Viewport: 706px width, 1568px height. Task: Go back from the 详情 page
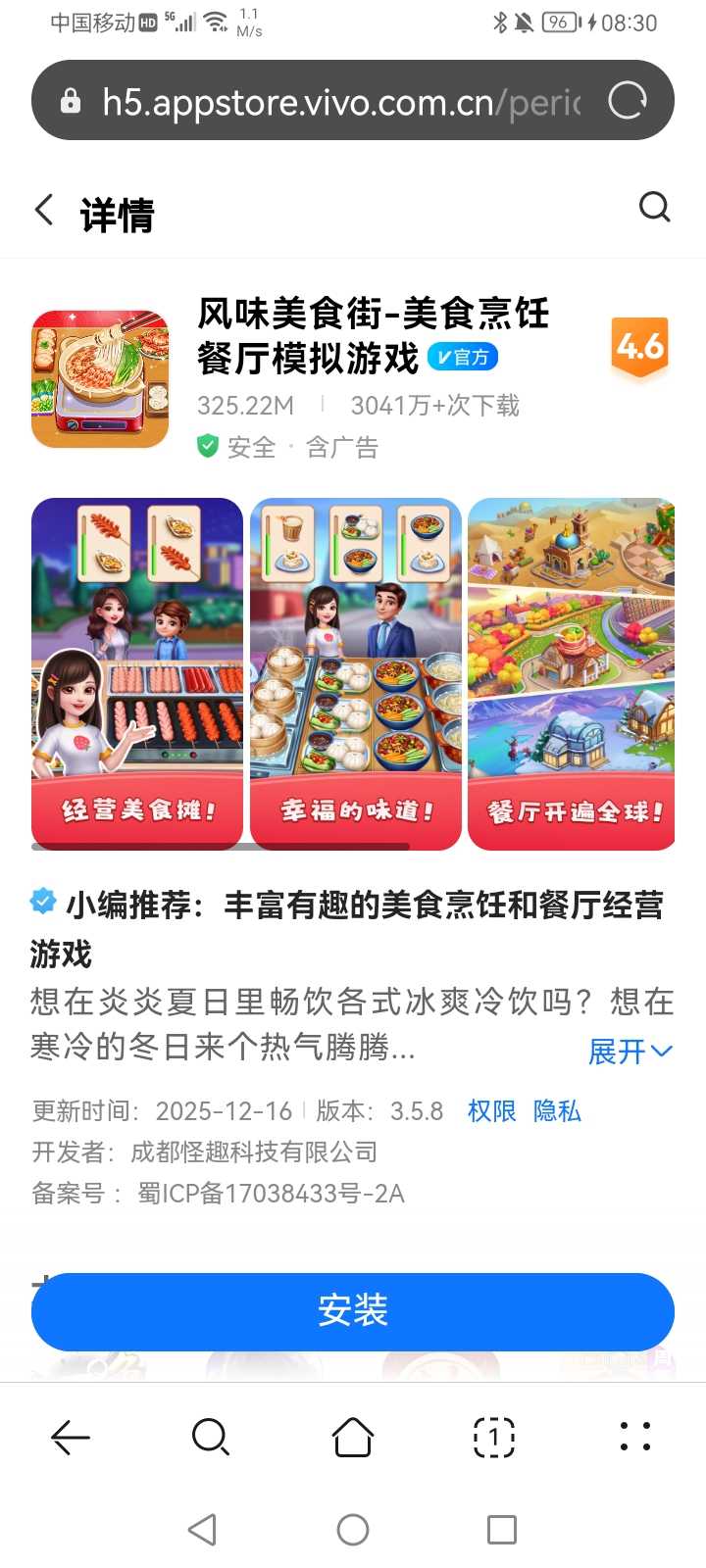click(x=45, y=209)
